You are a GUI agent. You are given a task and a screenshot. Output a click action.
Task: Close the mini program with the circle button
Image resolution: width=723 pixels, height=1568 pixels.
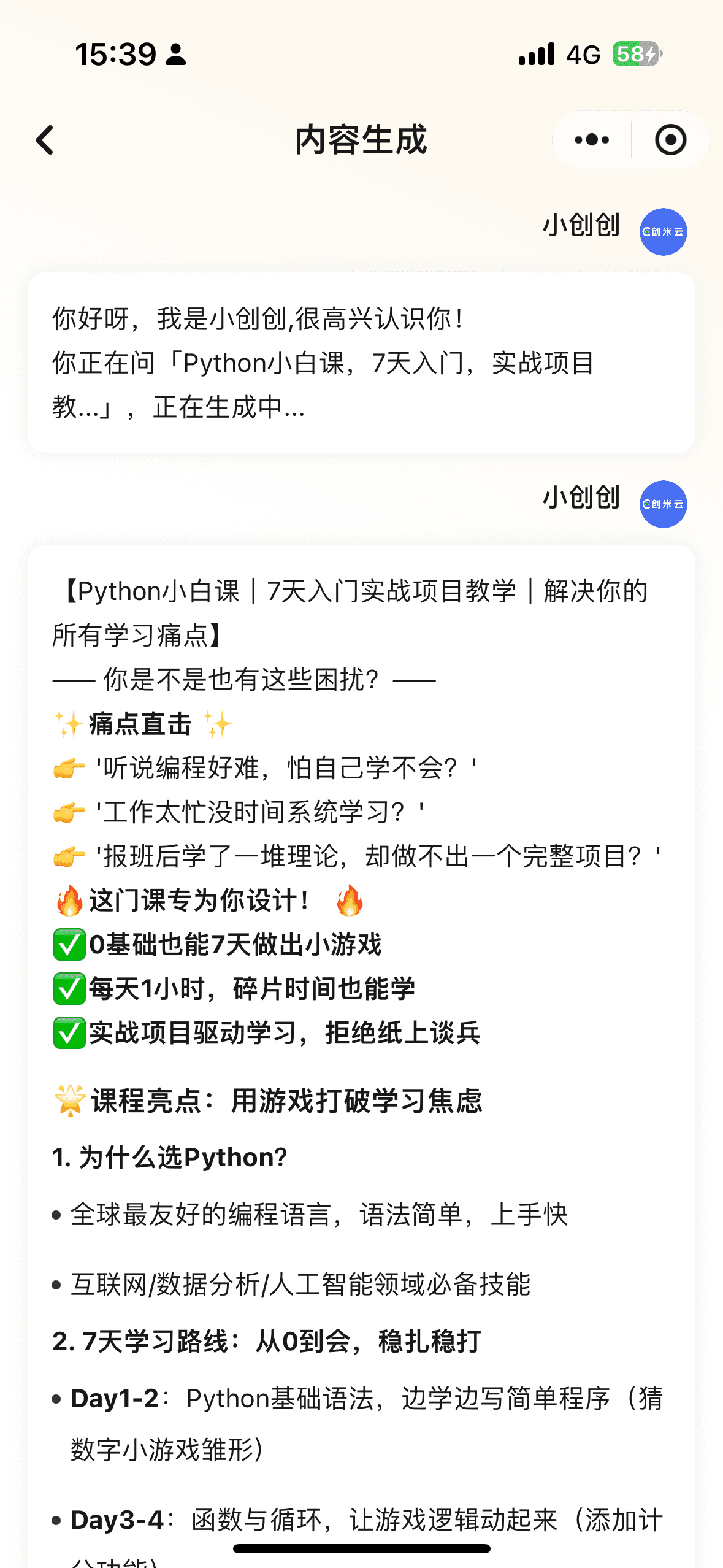pyautogui.click(x=670, y=140)
